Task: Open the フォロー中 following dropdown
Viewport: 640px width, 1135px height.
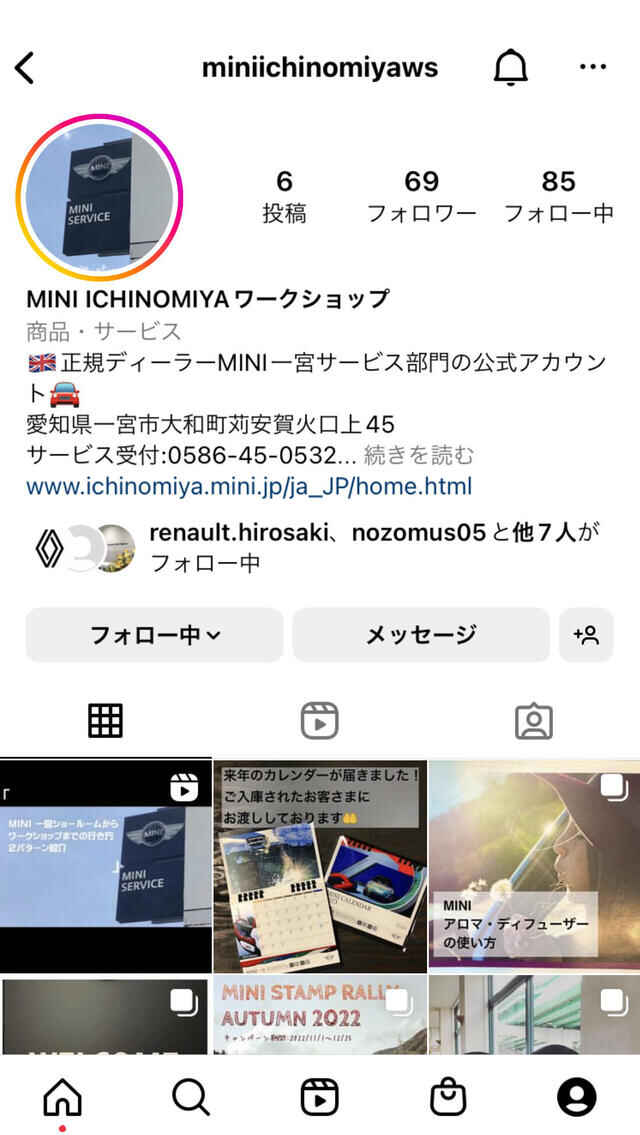Action: tap(154, 635)
